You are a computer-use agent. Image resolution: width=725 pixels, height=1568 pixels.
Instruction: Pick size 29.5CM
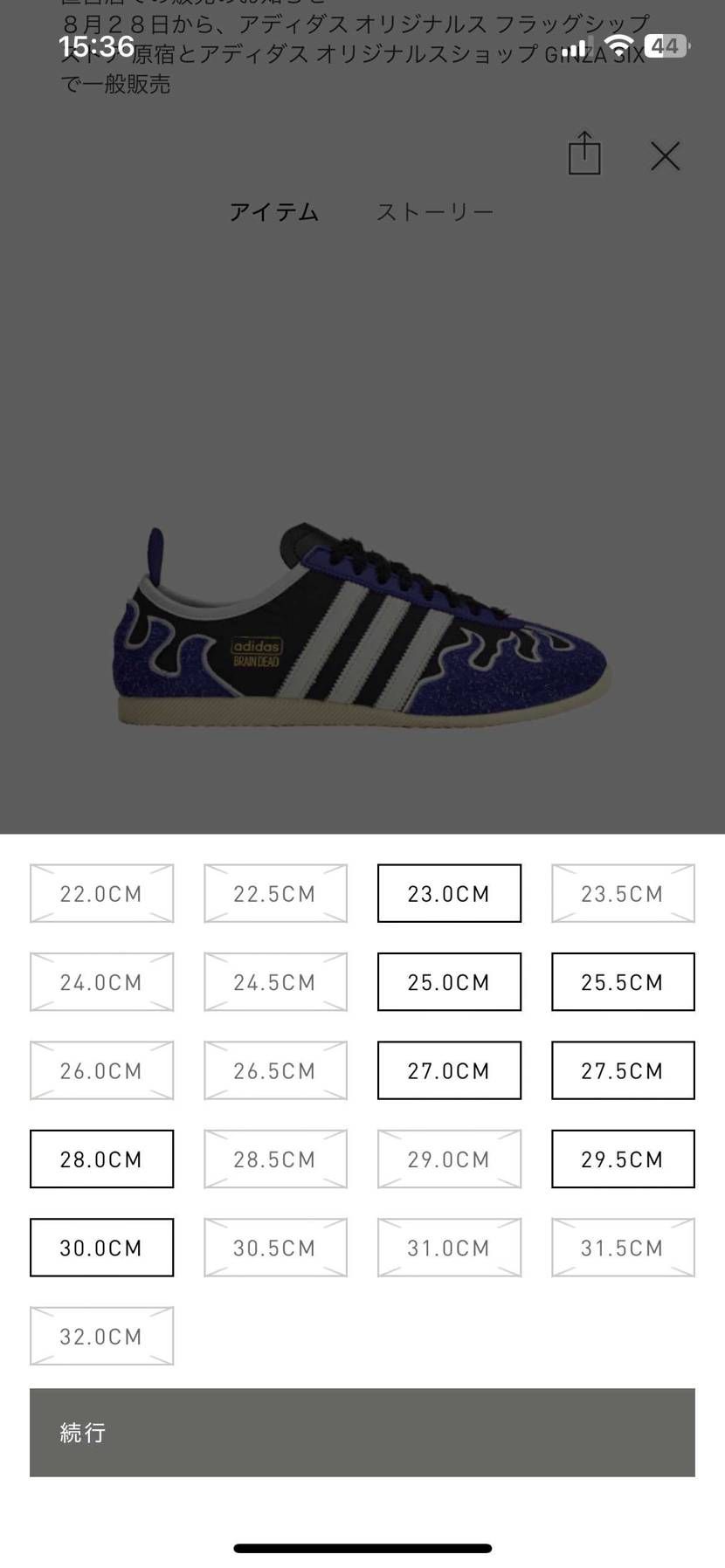(x=623, y=1159)
